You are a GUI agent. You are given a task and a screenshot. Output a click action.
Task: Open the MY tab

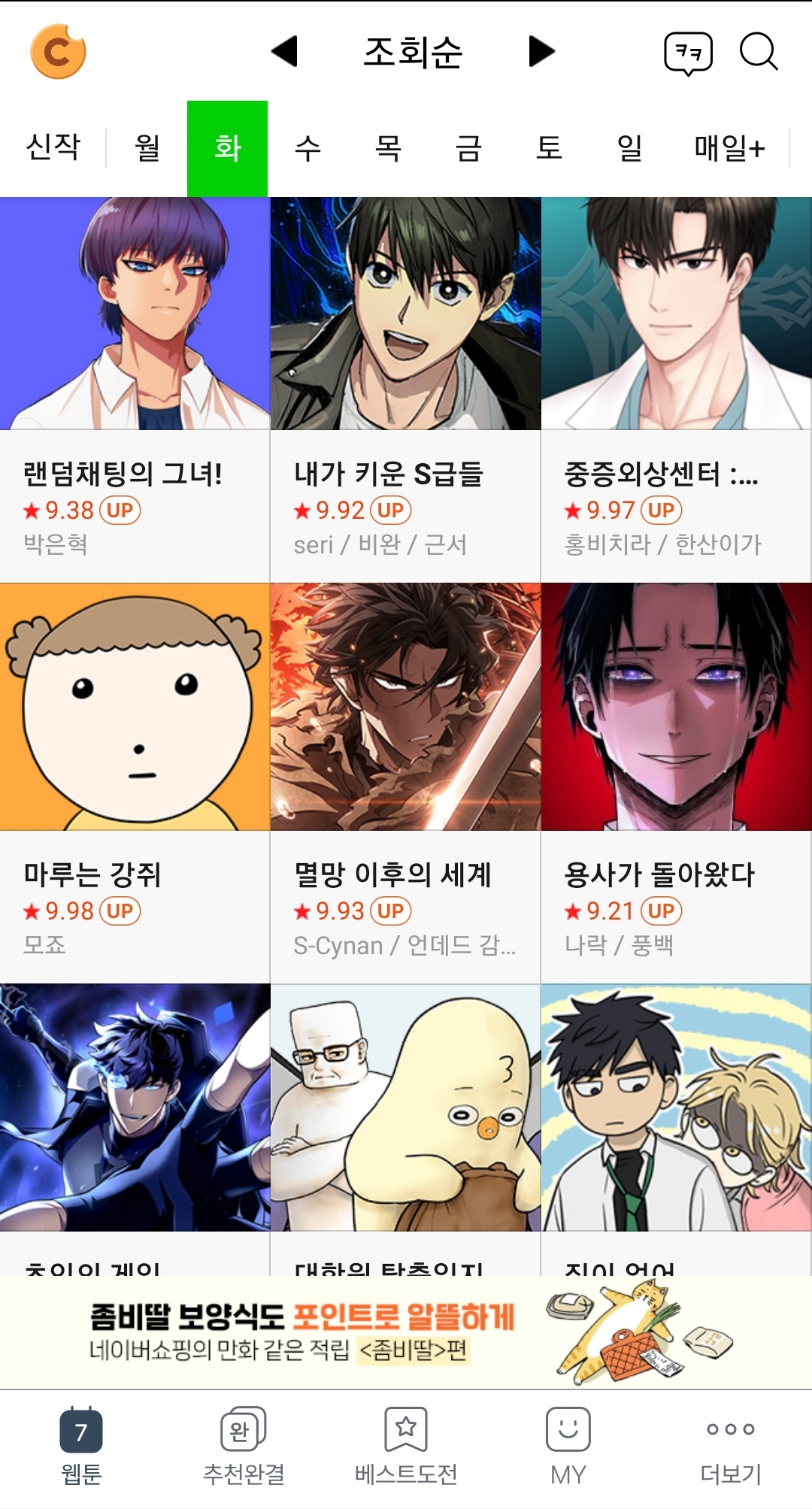(x=568, y=1447)
